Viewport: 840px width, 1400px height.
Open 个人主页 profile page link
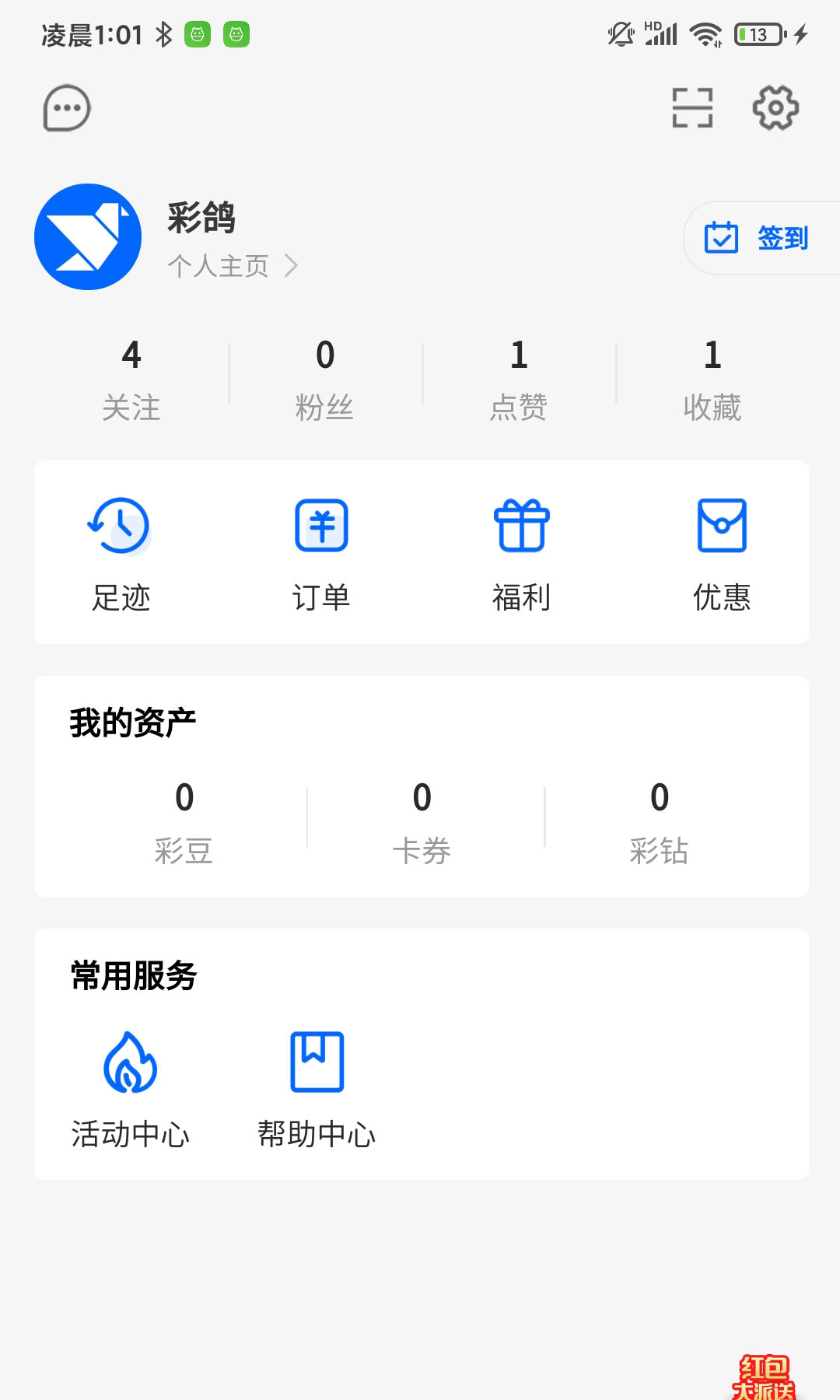tap(232, 266)
